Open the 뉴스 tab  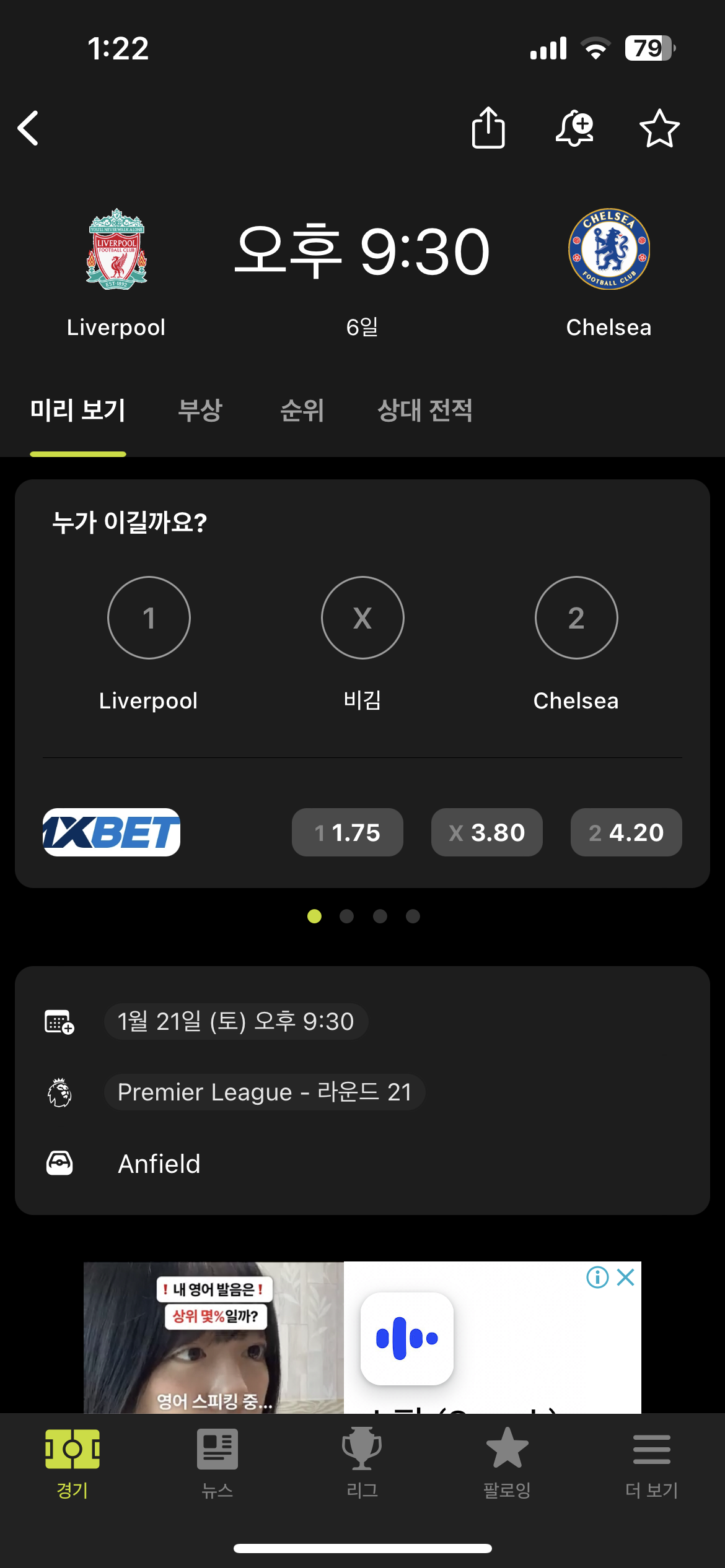217,1464
